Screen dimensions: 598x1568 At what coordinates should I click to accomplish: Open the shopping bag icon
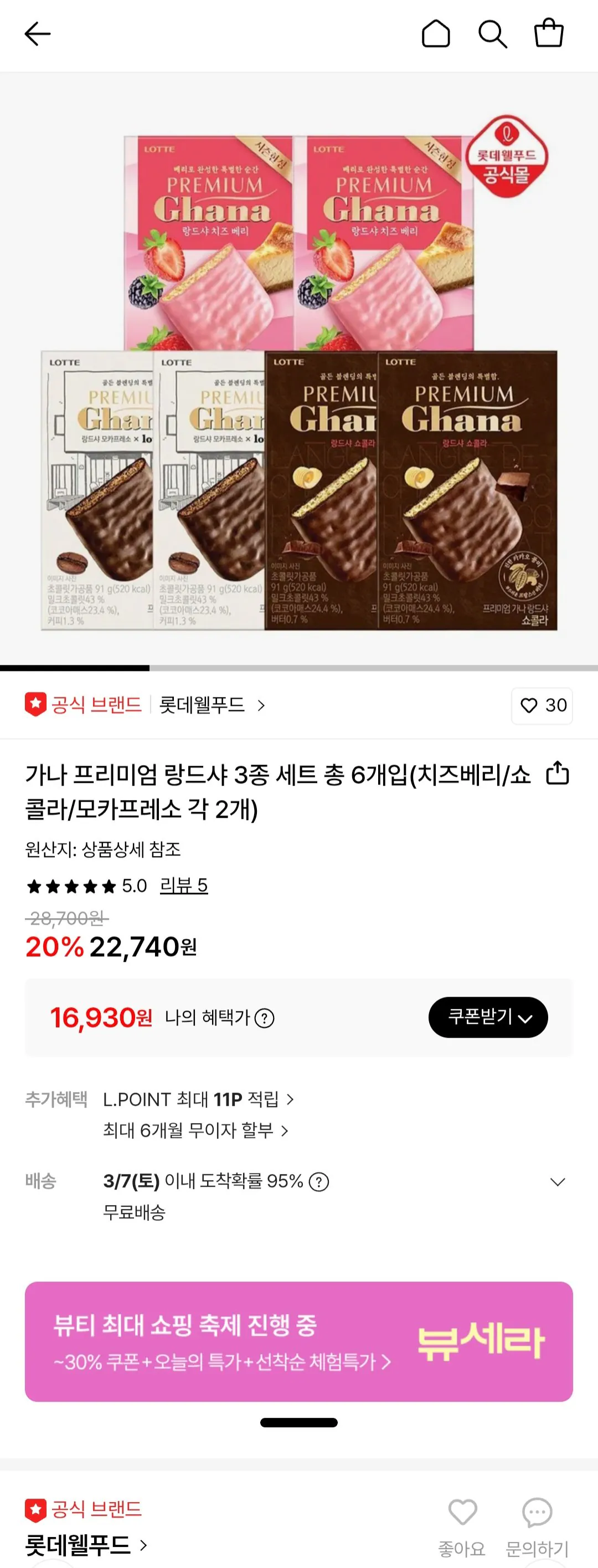pos(548,33)
